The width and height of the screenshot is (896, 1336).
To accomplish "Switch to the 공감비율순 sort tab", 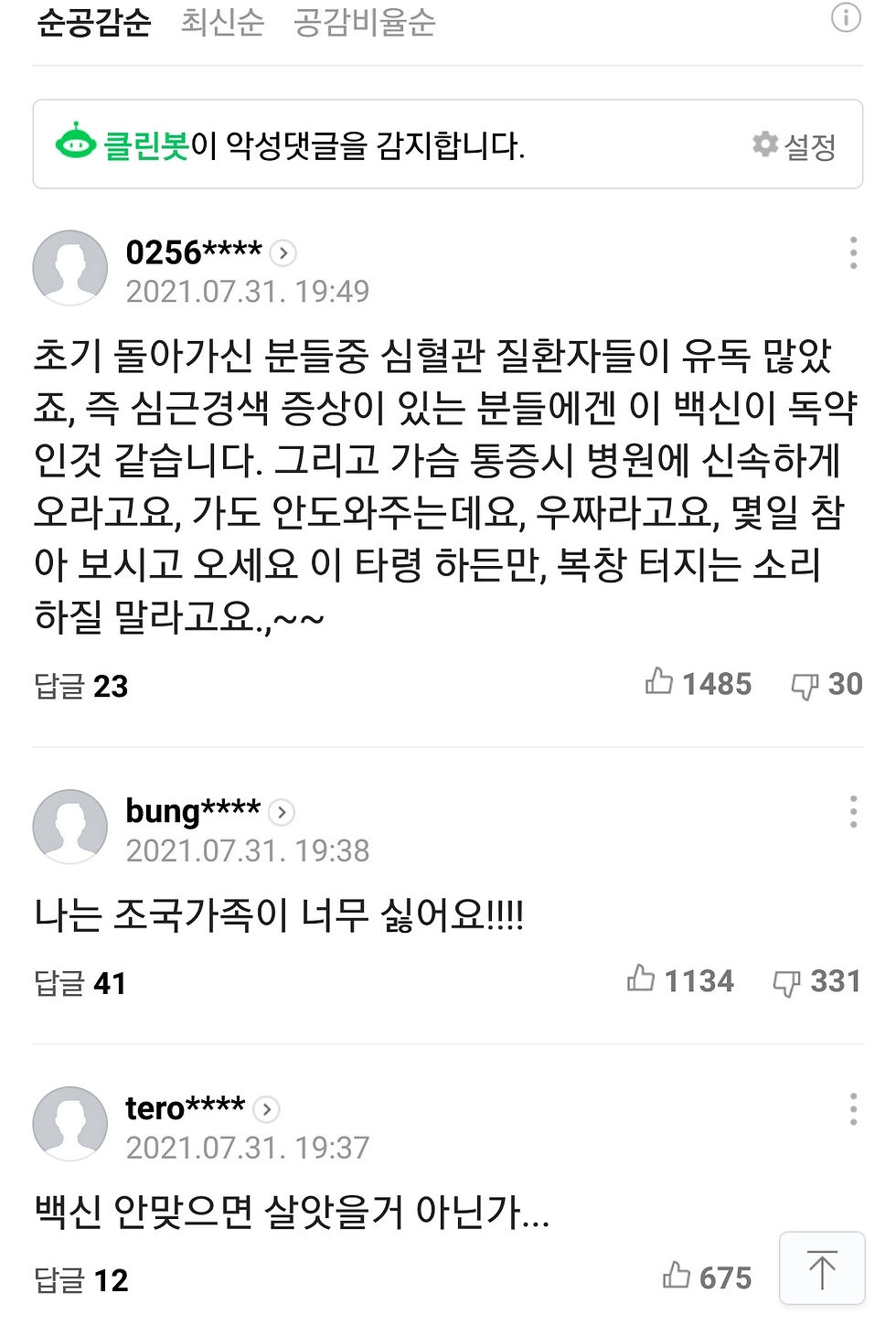I will (364, 22).
